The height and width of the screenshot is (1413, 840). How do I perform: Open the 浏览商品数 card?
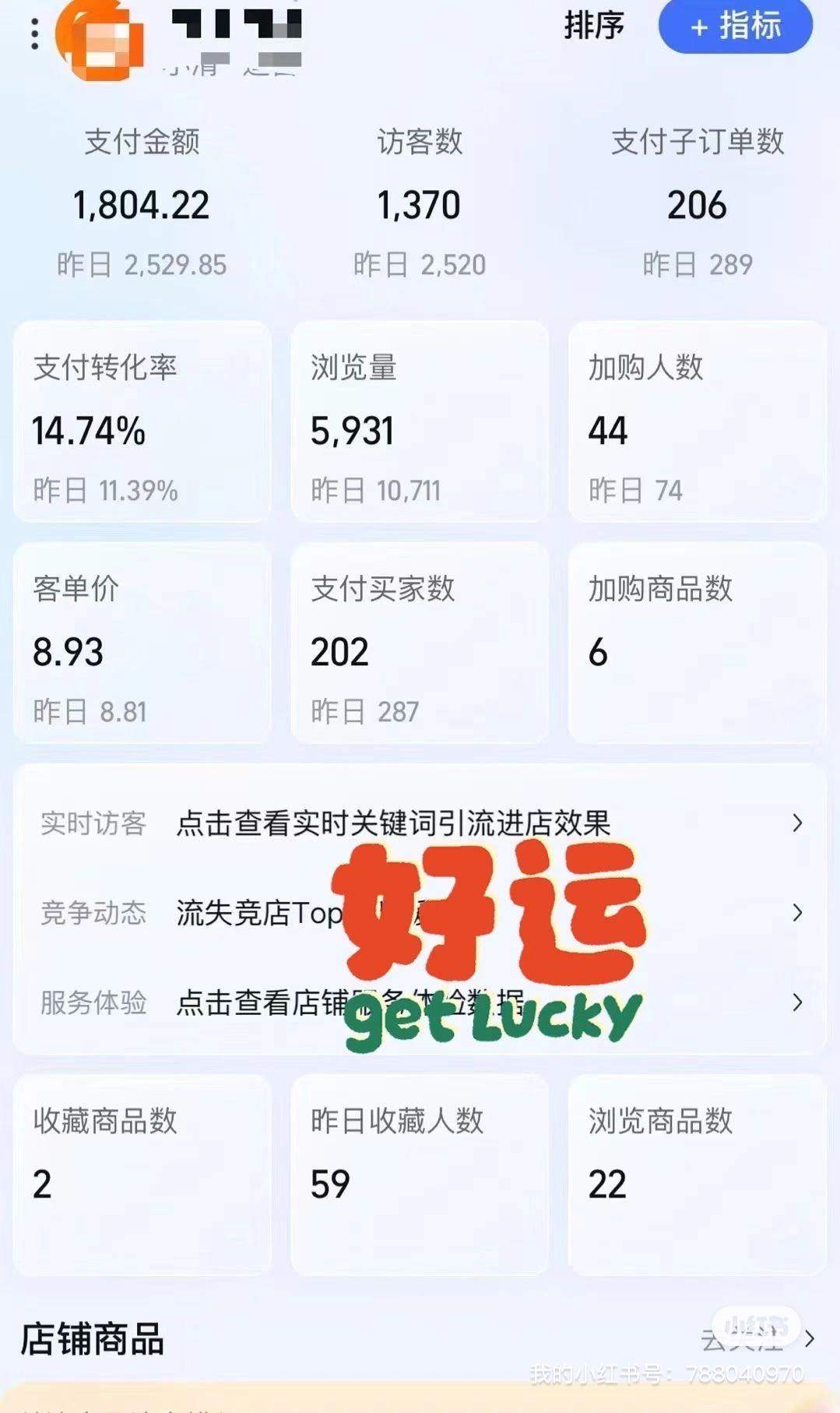(x=697, y=1175)
